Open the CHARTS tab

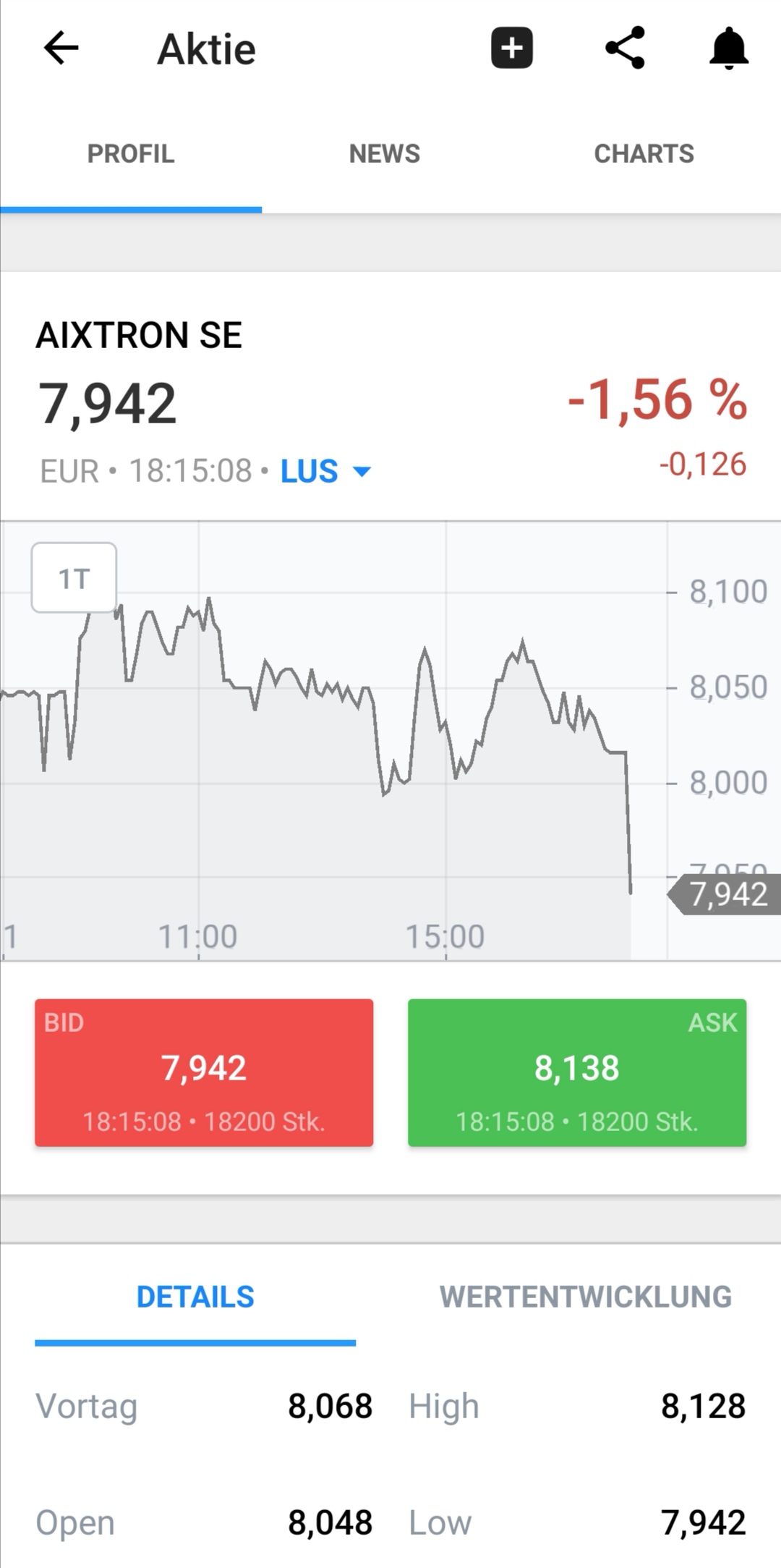pyautogui.click(x=644, y=153)
